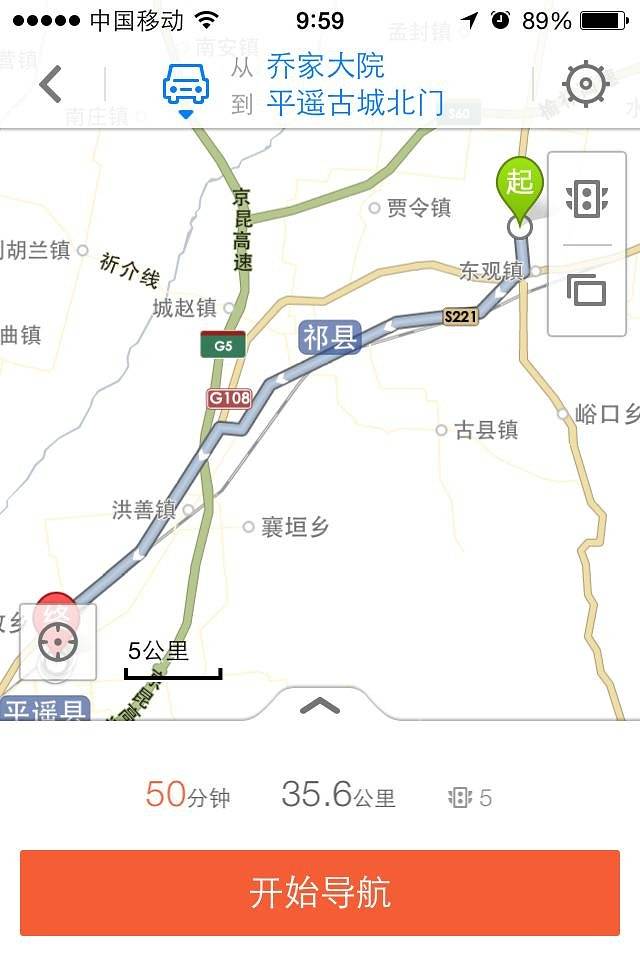The width and height of the screenshot is (640, 960).
Task: Go back using the top-left arrow
Action: (50, 85)
